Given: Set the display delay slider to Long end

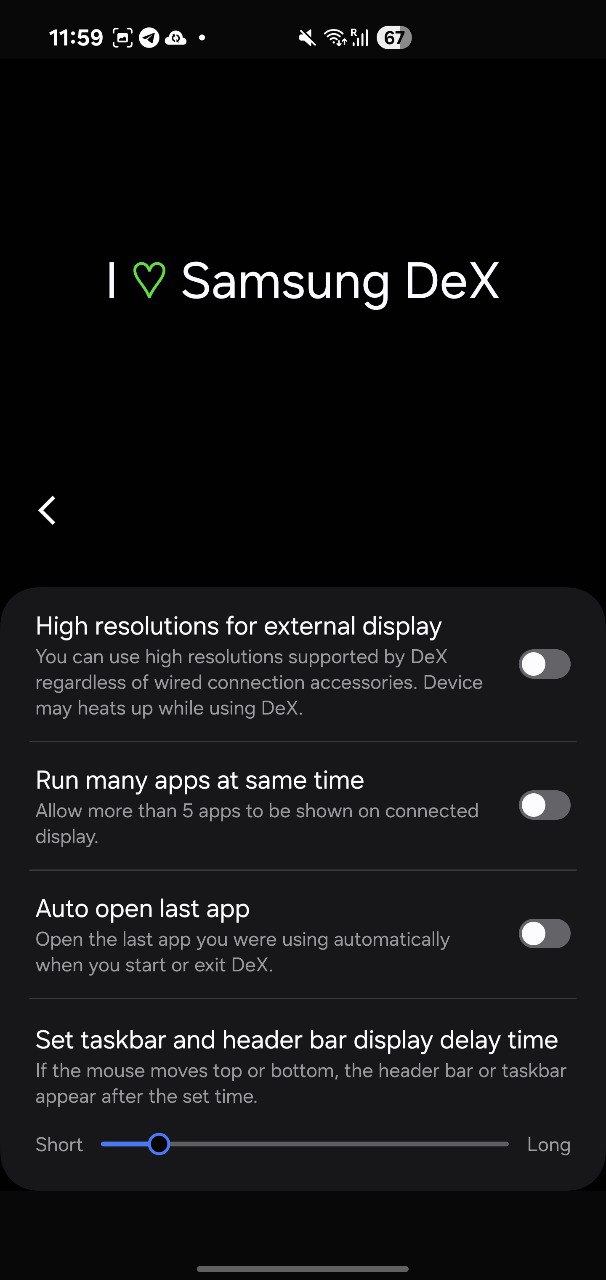Looking at the screenshot, I should [507, 1144].
